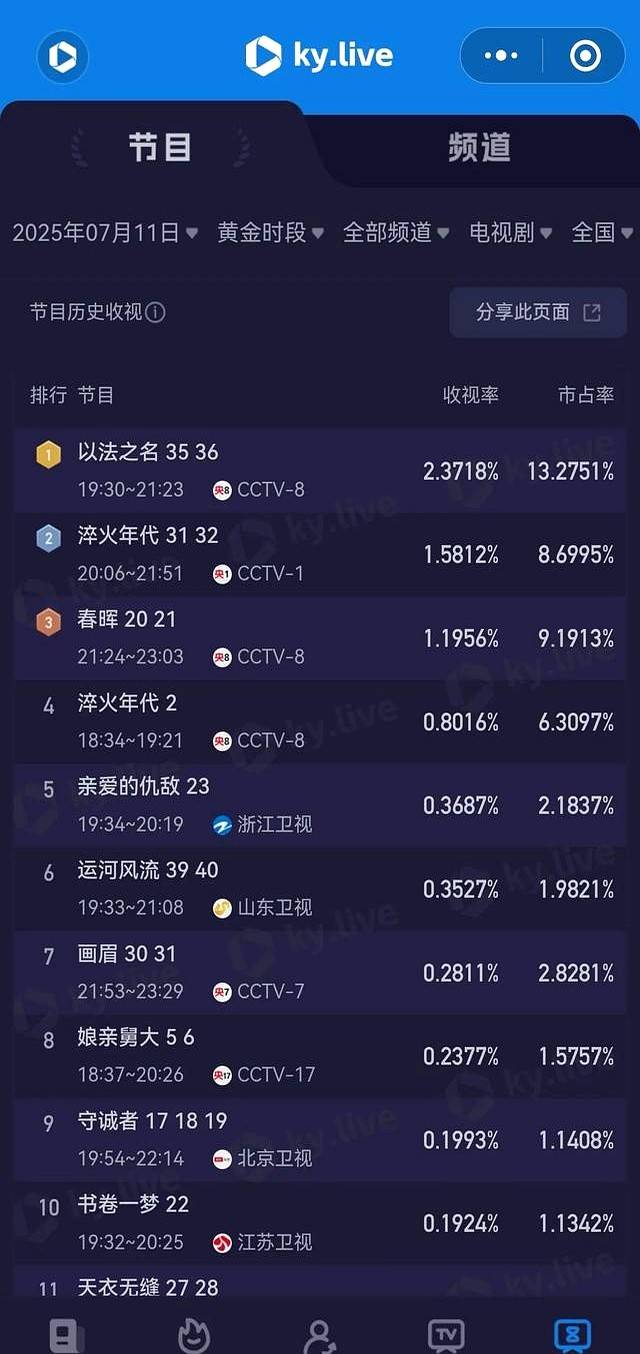Close the mini-program via the target icon
This screenshot has height=1354, width=640.
tap(585, 56)
